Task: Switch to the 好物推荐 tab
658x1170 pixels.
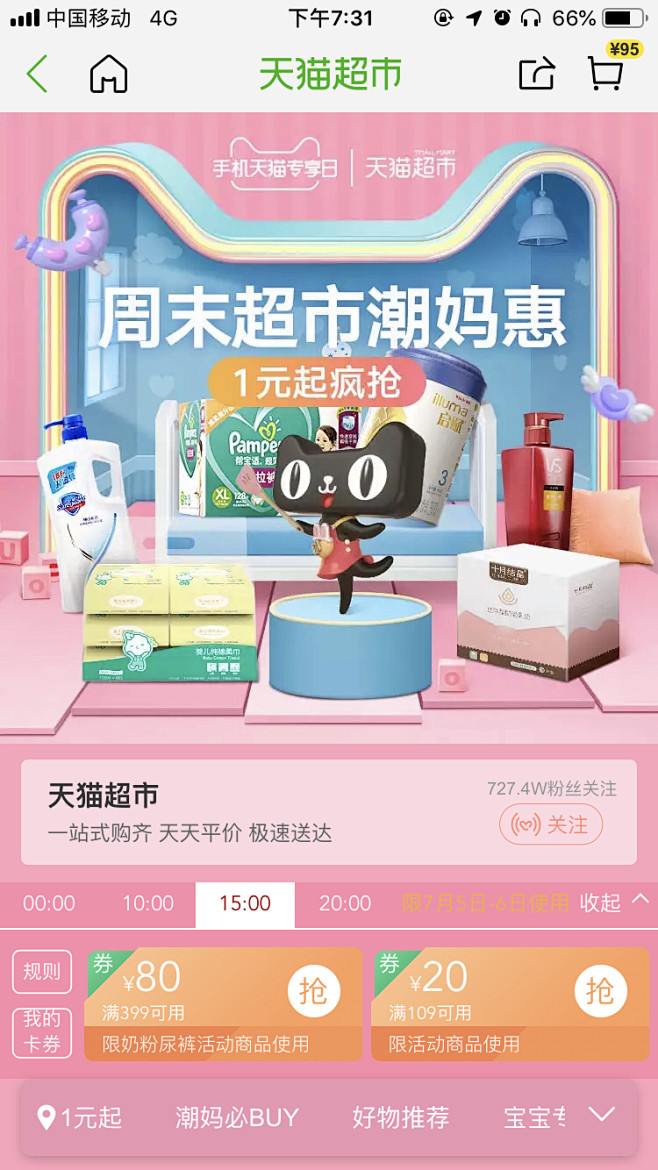Action: [x=401, y=1118]
